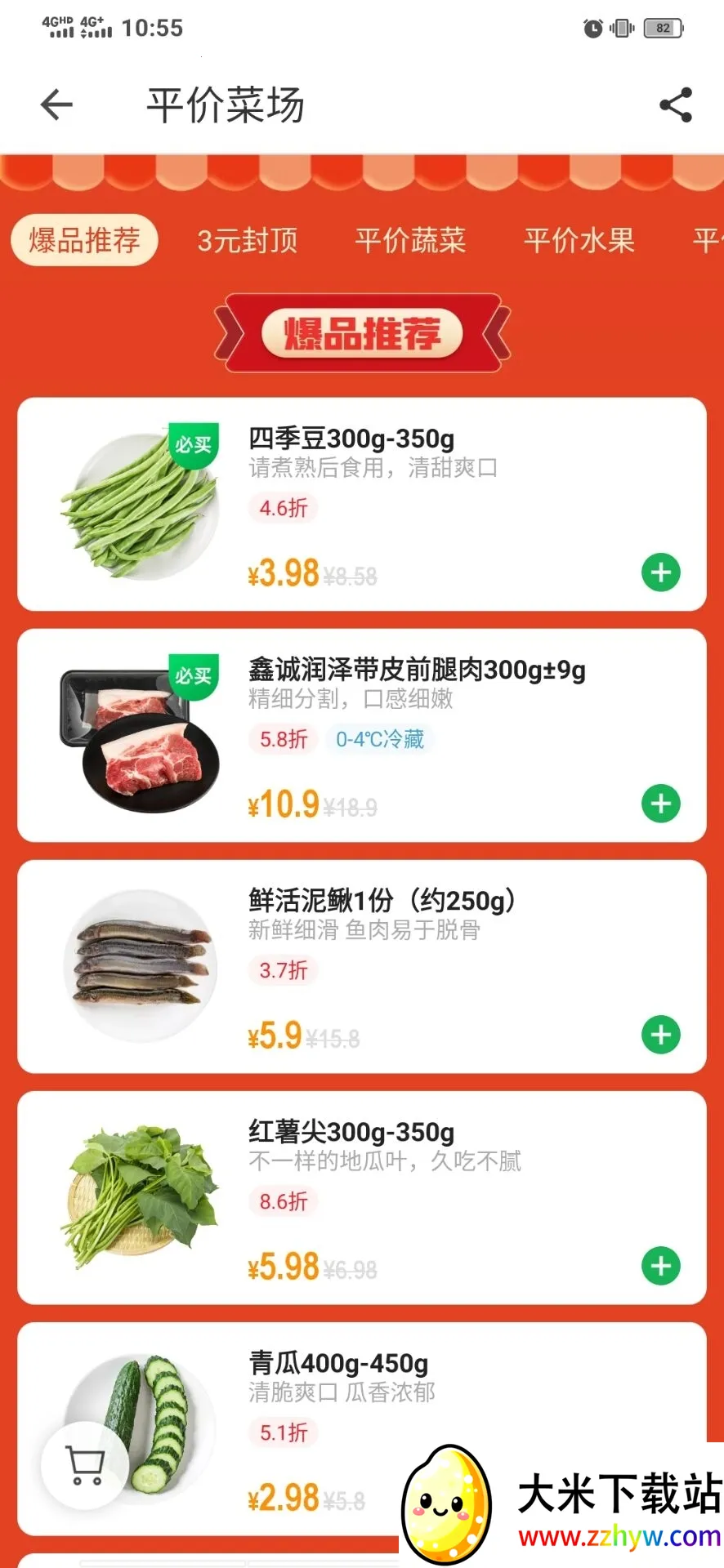Select the 必买 badge on the green beans
This screenshot has width=724, height=1568.
pos(194,443)
